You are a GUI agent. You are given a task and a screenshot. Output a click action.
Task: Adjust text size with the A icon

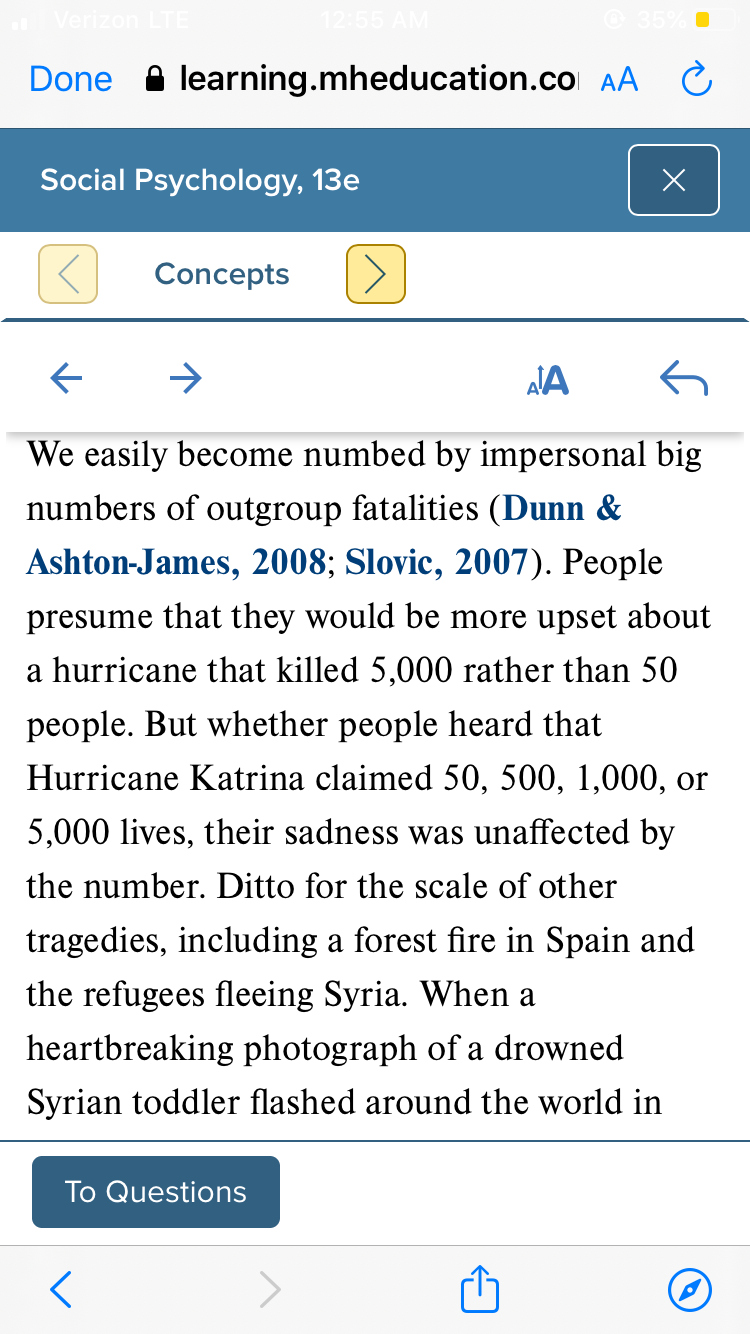[547, 379]
